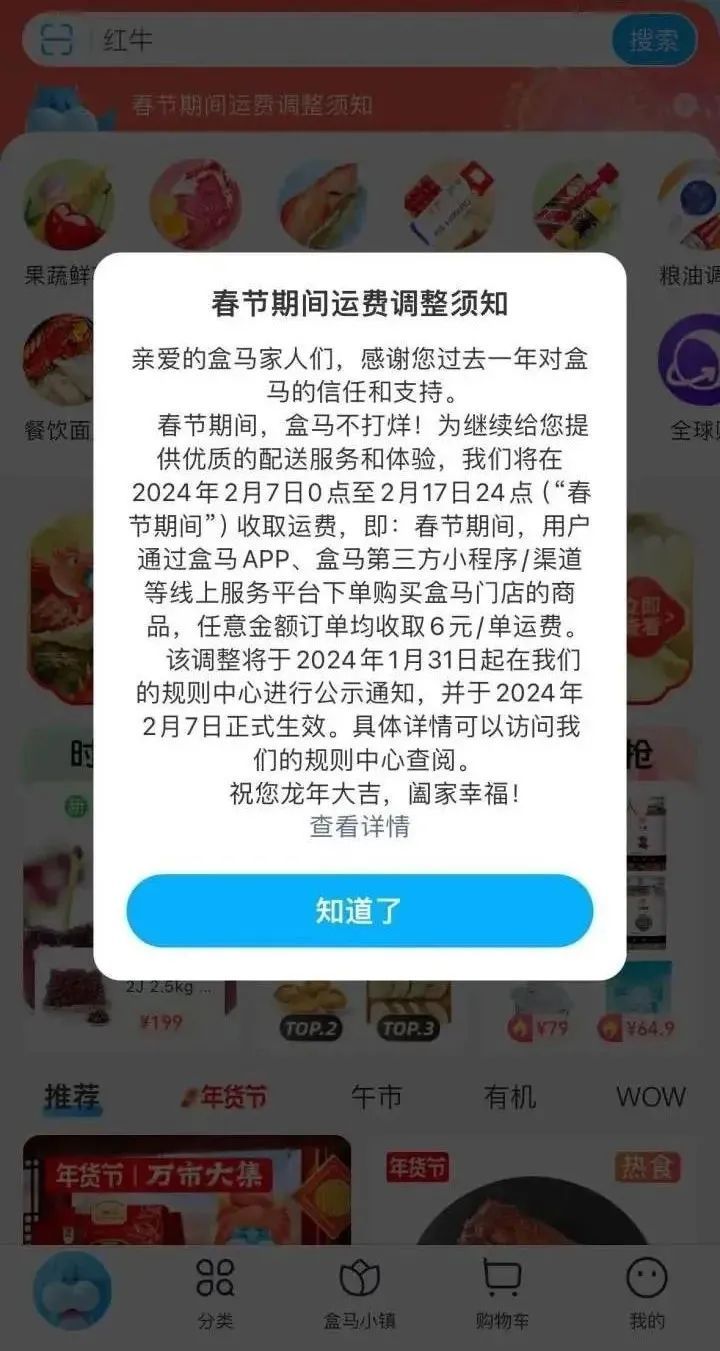Tap 知道了 to dismiss the notice
The height and width of the screenshot is (1351, 720).
(x=359, y=911)
